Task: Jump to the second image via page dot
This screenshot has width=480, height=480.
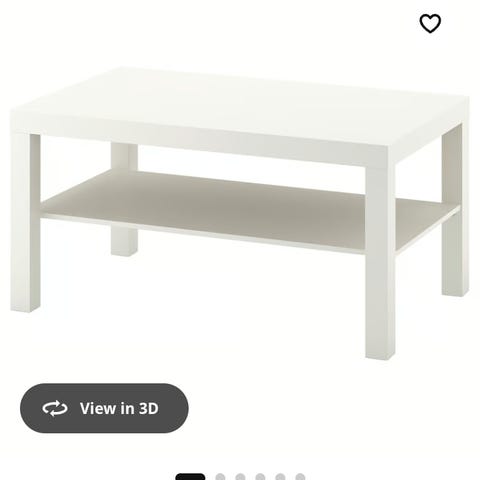Action: (220, 477)
